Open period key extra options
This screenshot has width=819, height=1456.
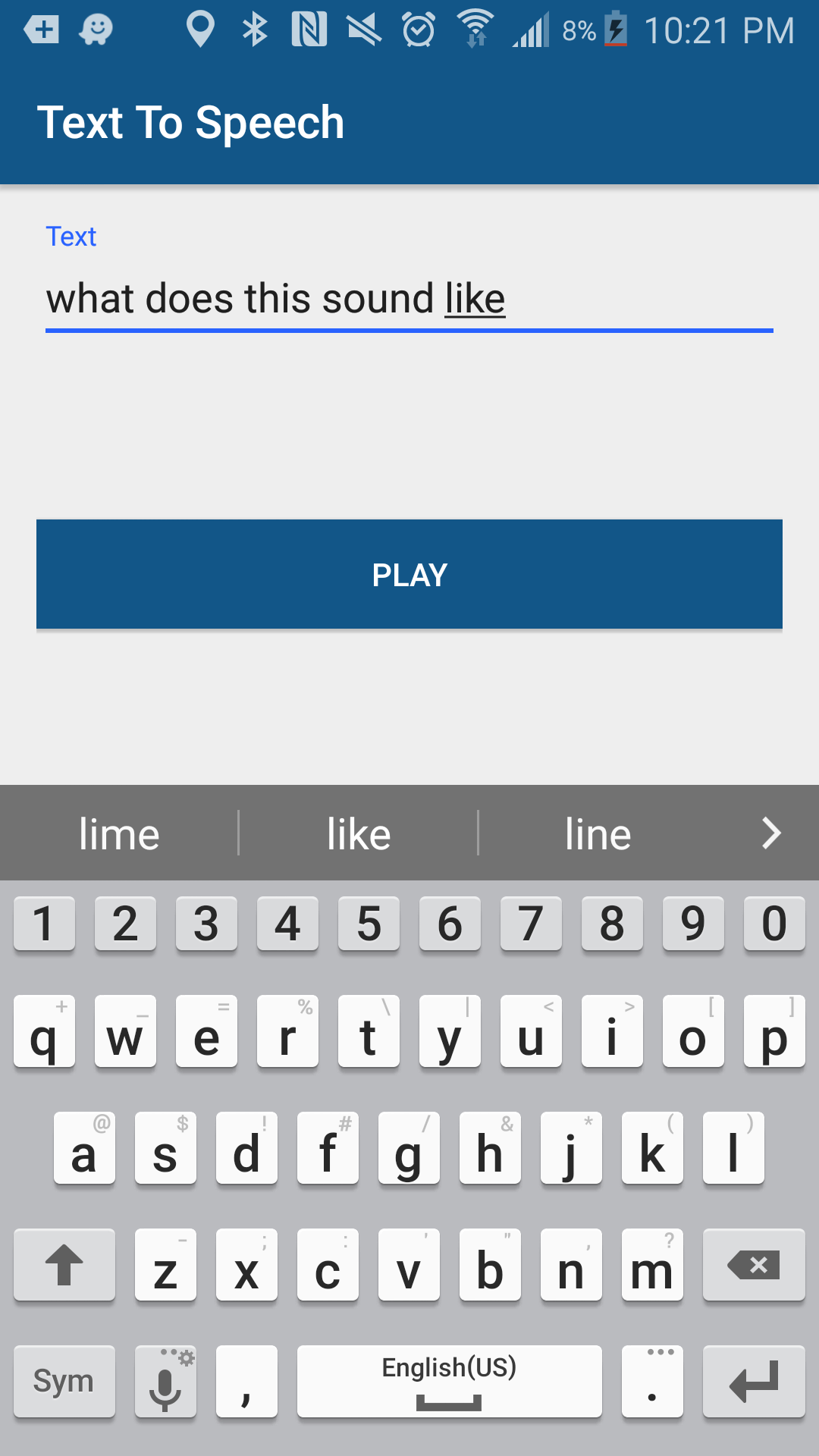[x=652, y=1380]
